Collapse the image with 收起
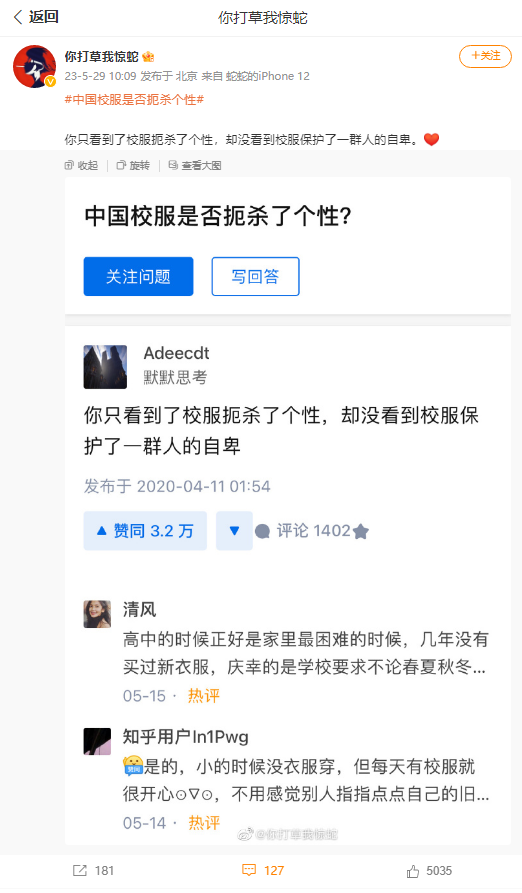The image size is (522, 893). pos(81,165)
